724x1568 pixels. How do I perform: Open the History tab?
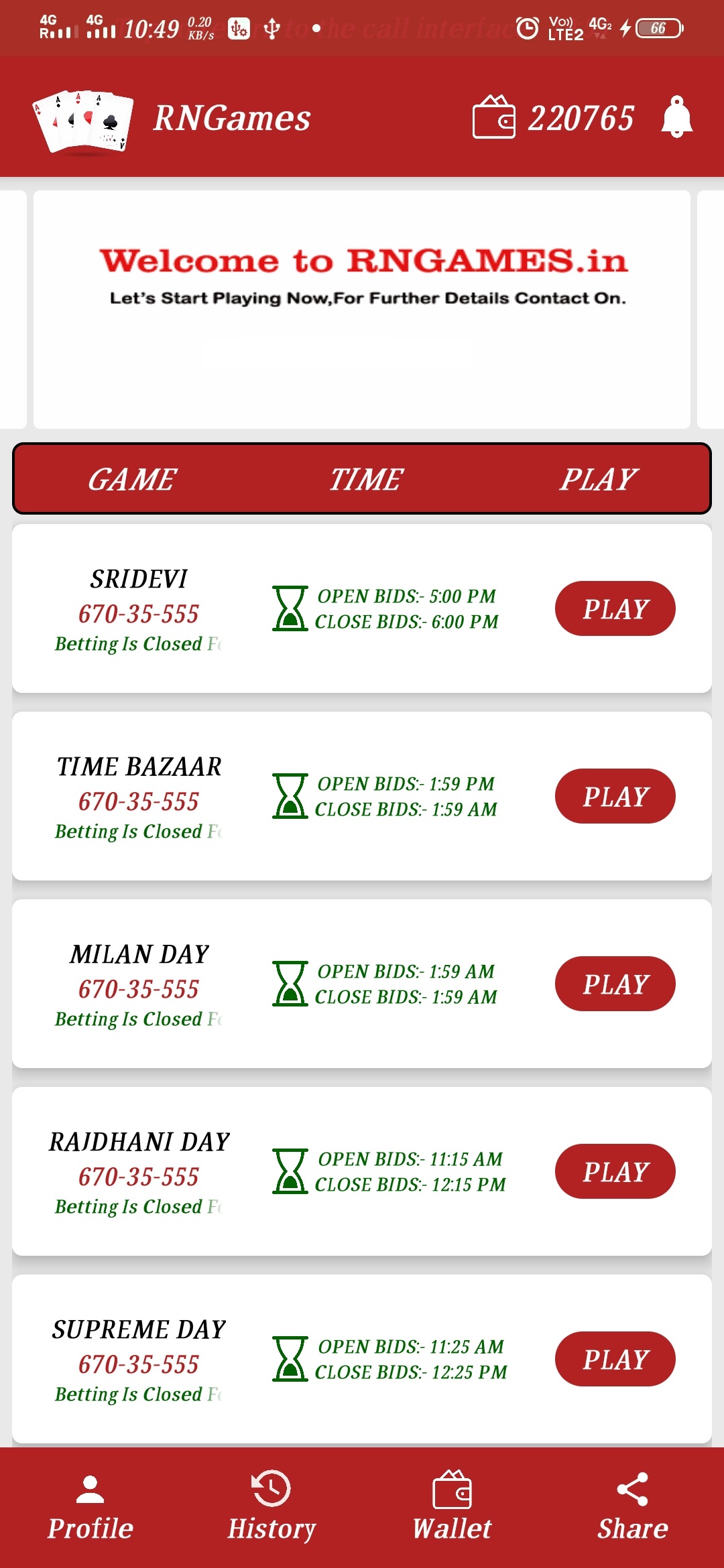(271, 1508)
